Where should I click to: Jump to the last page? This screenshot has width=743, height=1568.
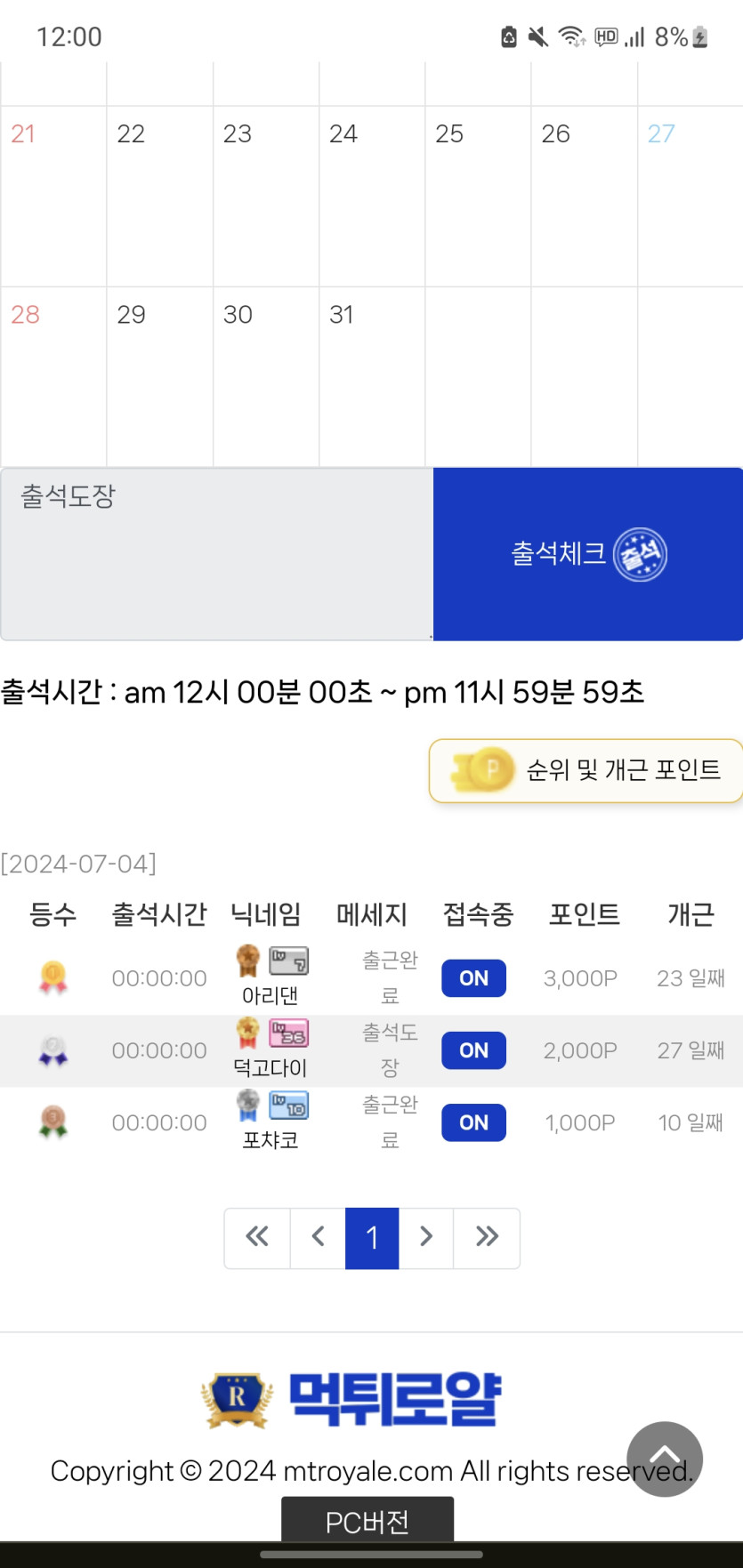[x=487, y=1237]
